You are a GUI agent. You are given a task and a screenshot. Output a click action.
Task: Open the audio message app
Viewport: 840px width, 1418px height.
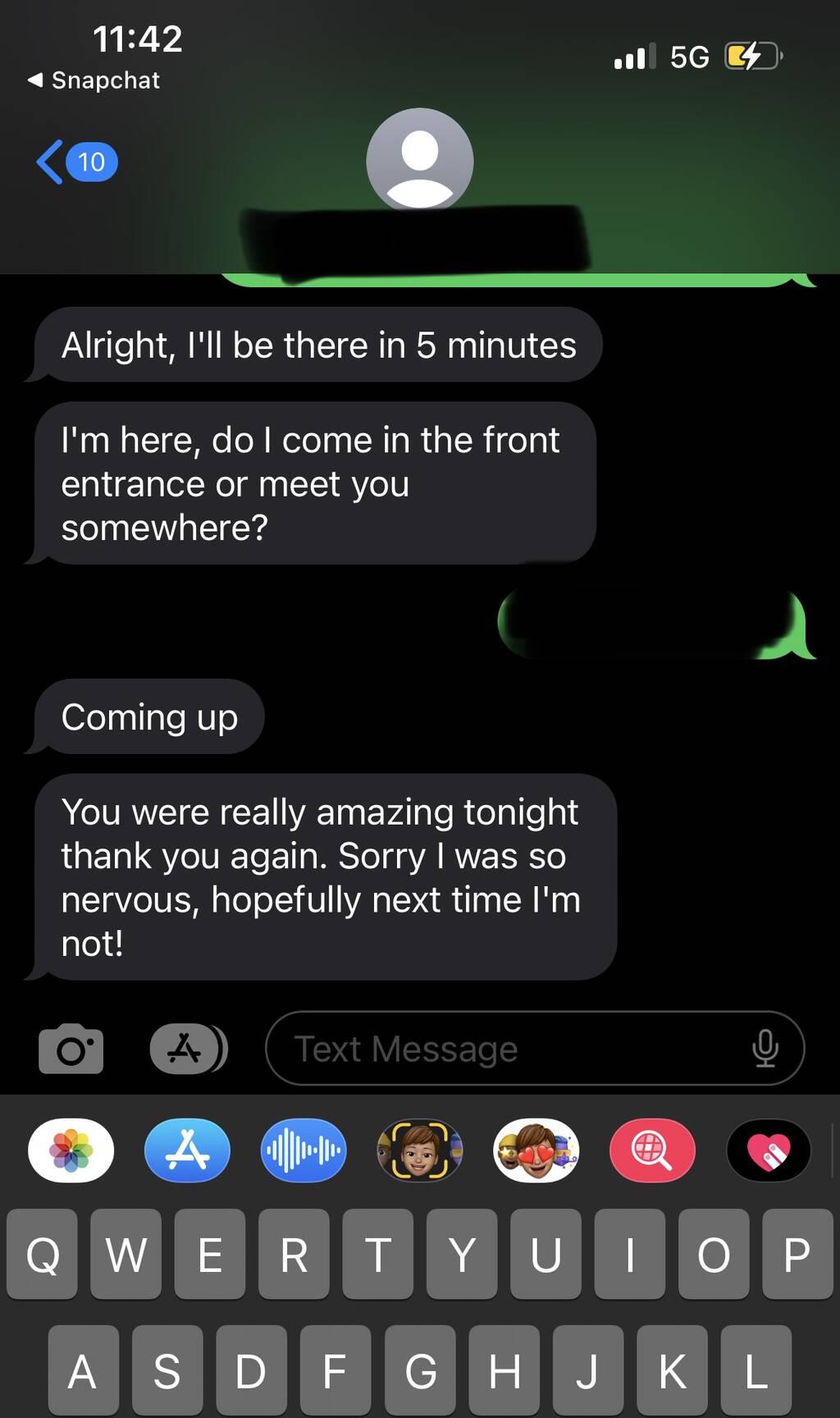(304, 1150)
